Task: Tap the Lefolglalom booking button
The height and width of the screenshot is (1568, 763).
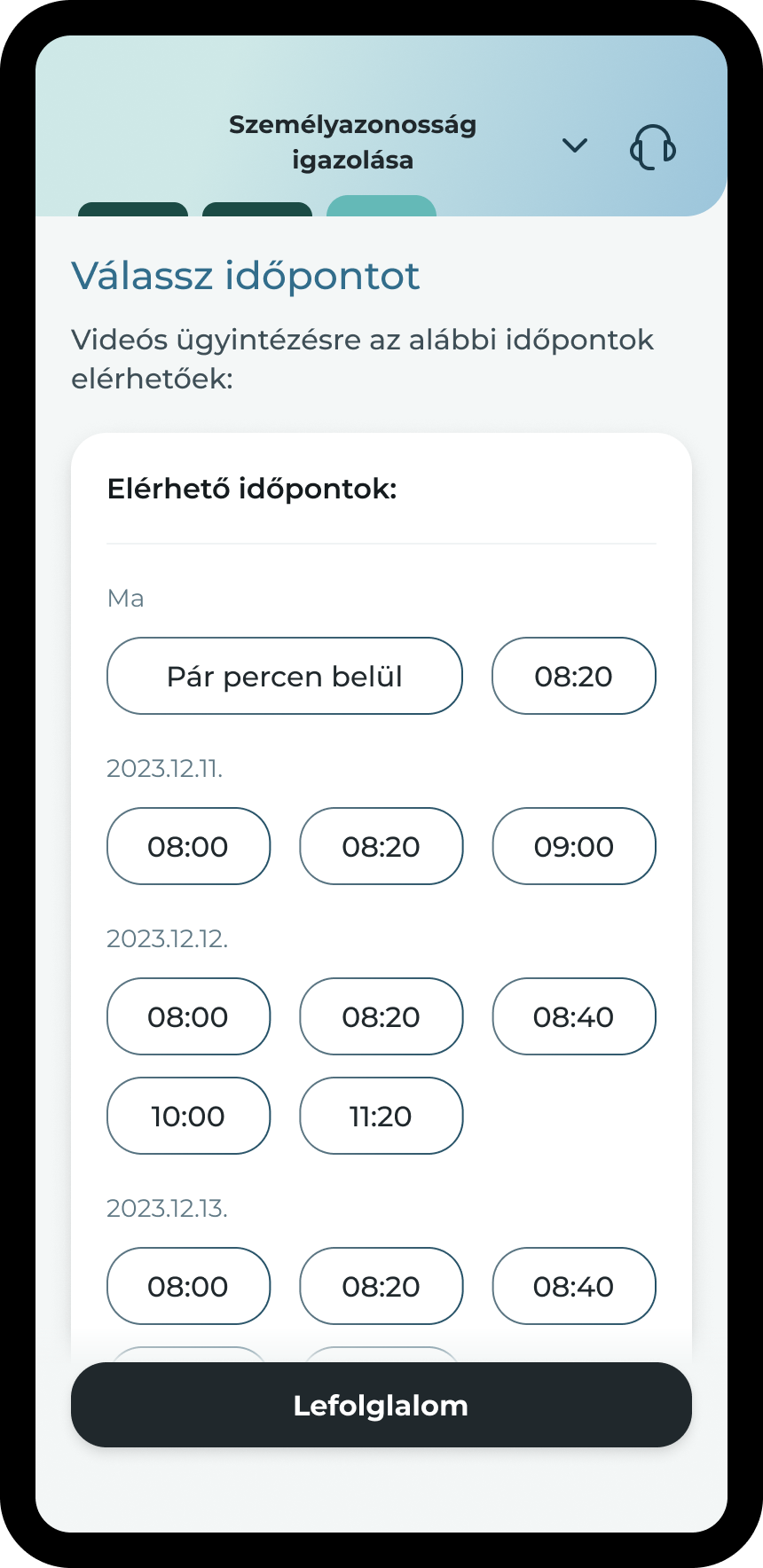Action: click(x=381, y=1405)
